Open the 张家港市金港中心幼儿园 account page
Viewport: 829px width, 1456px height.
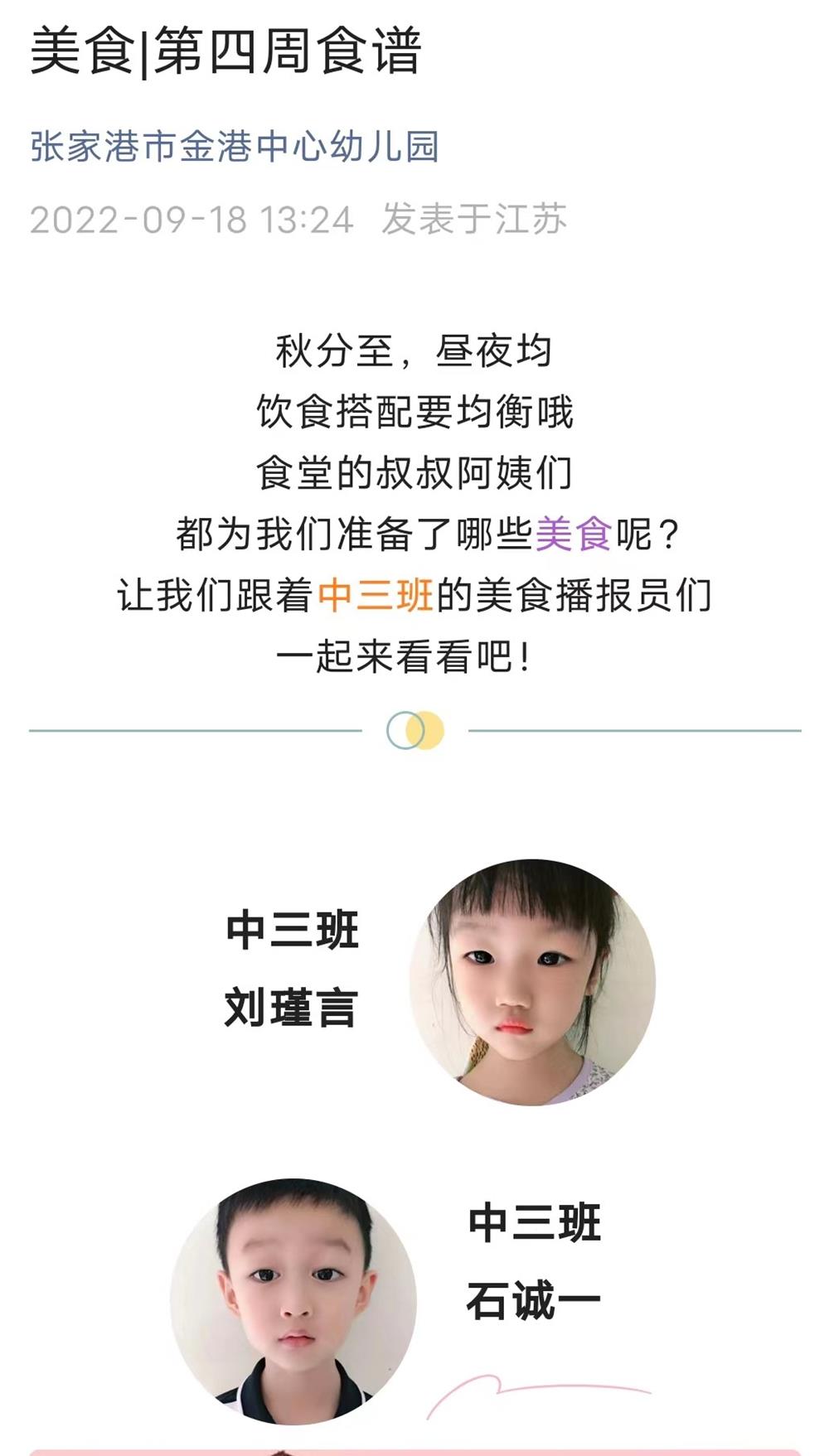(234, 147)
